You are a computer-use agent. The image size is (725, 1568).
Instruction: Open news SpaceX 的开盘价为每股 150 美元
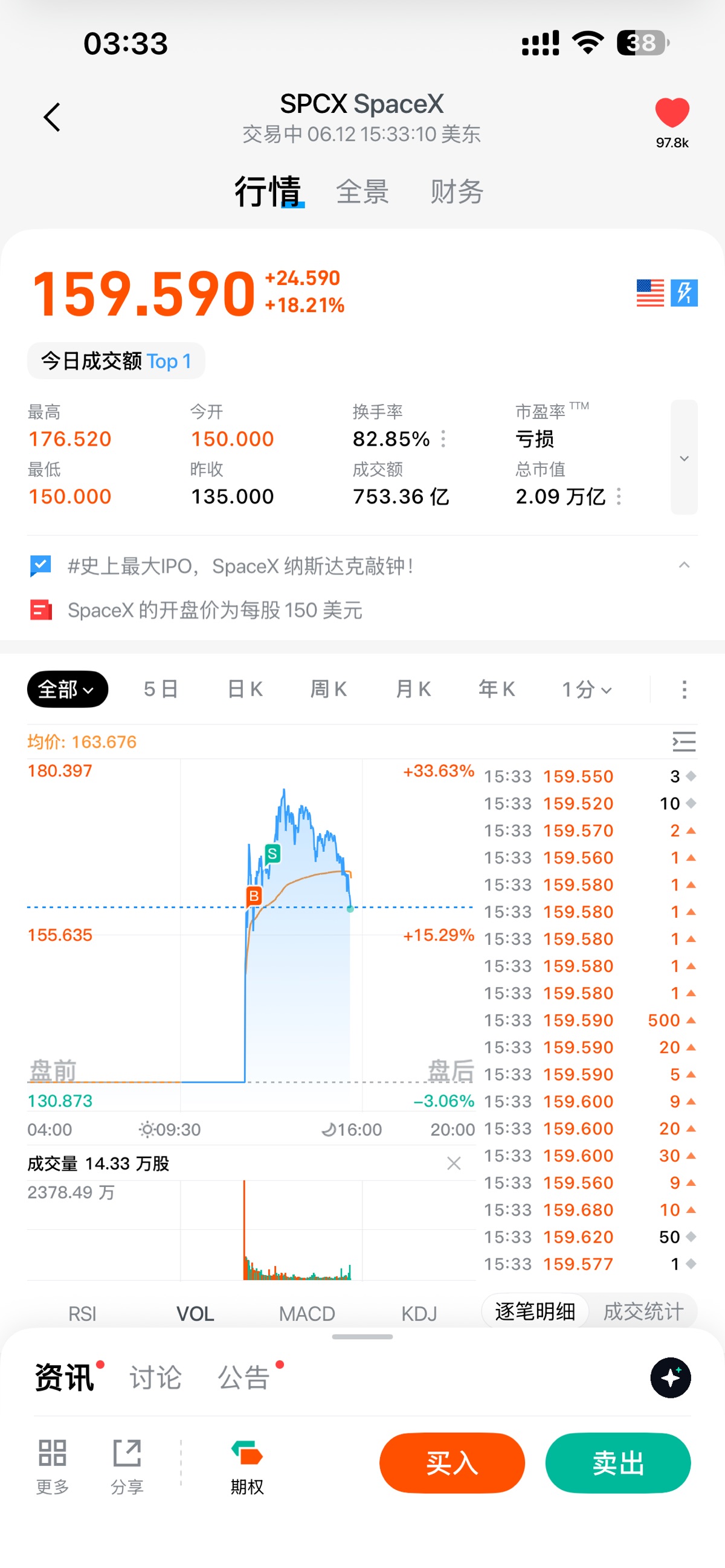point(215,610)
